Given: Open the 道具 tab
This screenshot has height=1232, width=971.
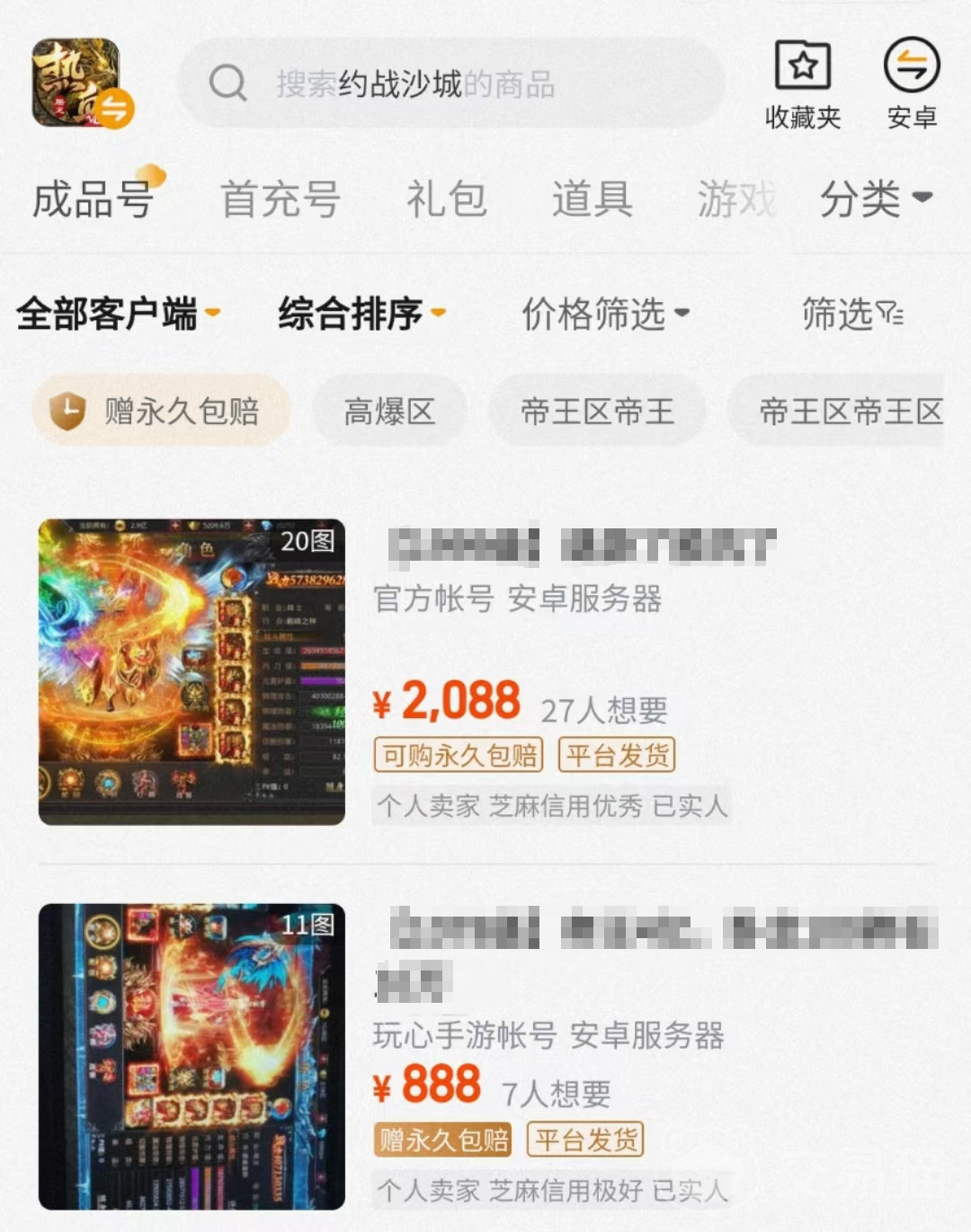Looking at the screenshot, I should (x=592, y=199).
